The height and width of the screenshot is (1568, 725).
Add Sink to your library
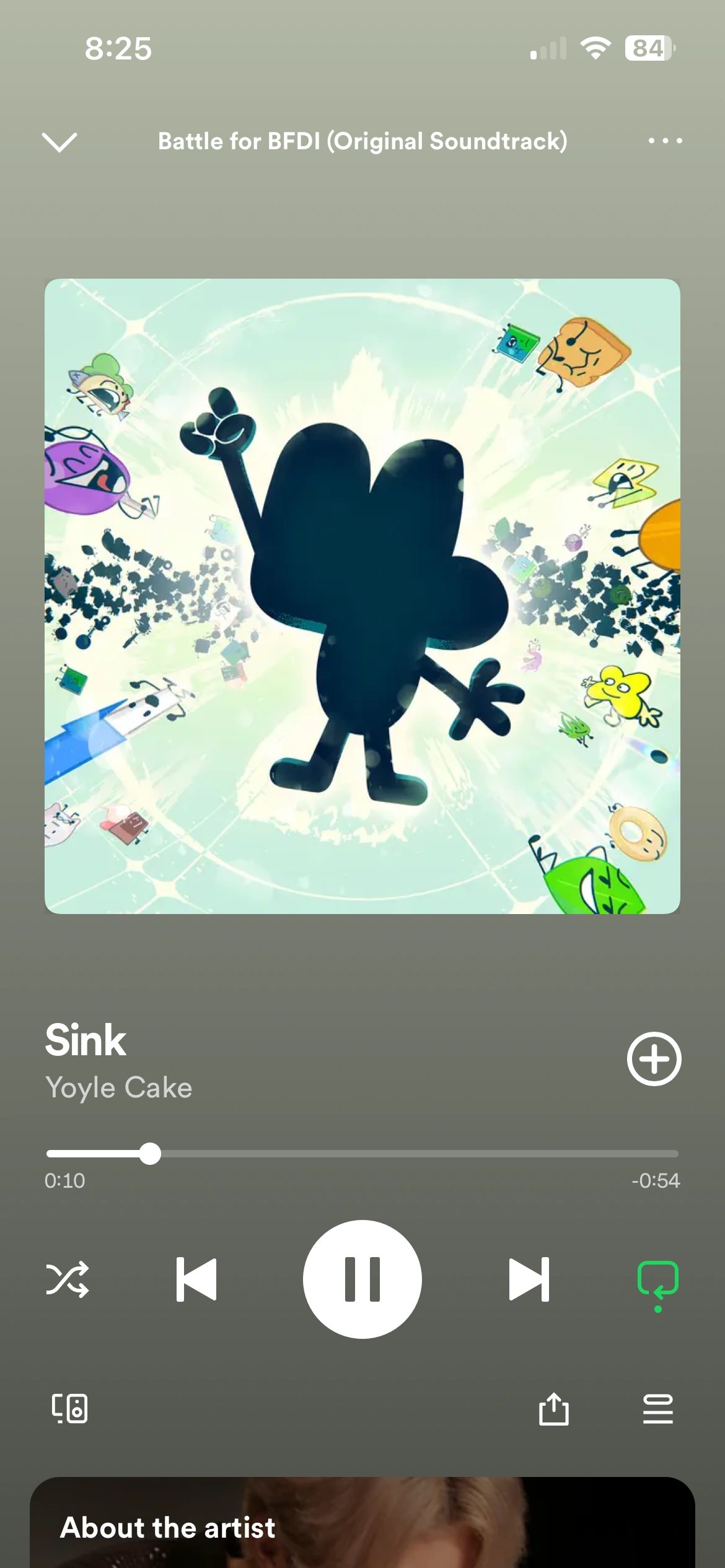point(654,1059)
